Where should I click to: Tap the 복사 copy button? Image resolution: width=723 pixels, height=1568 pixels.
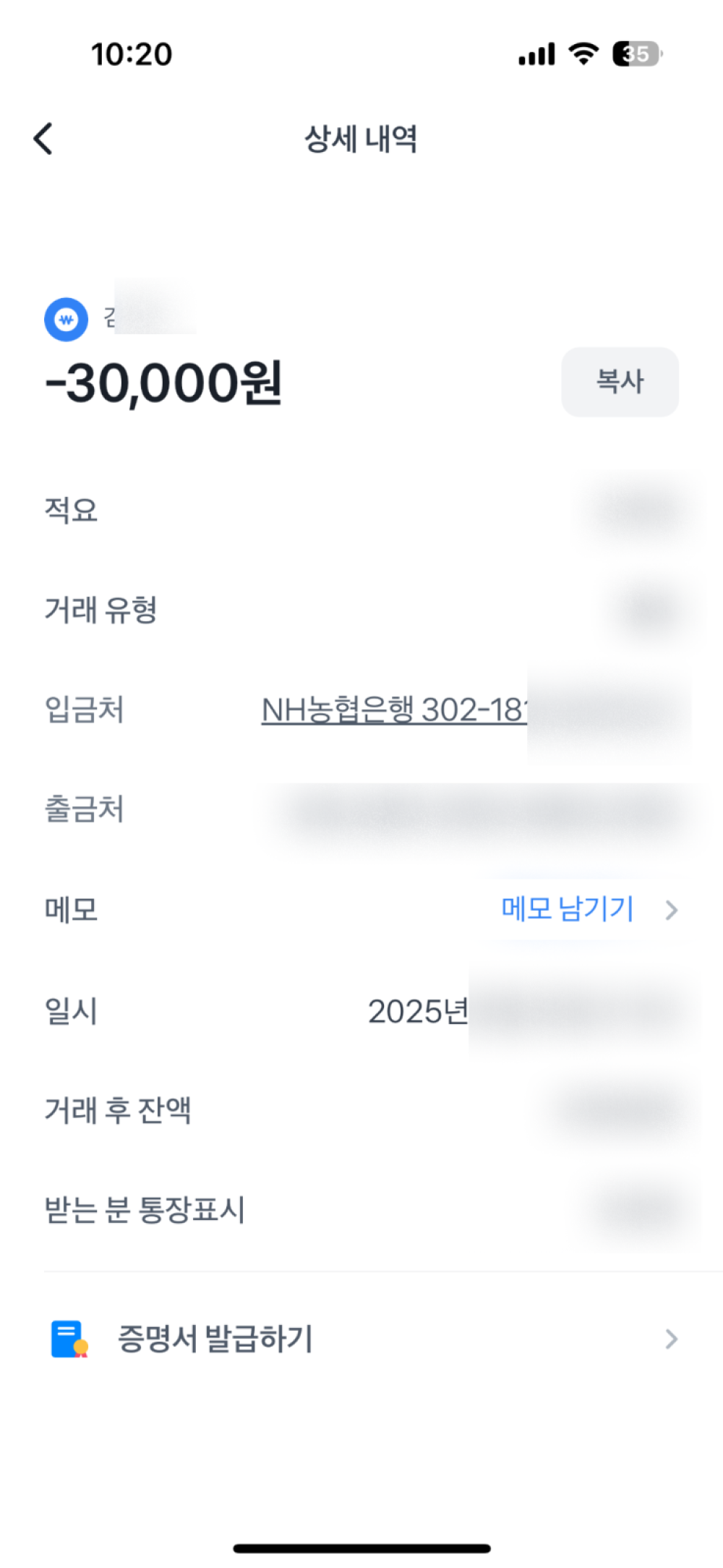(x=620, y=382)
